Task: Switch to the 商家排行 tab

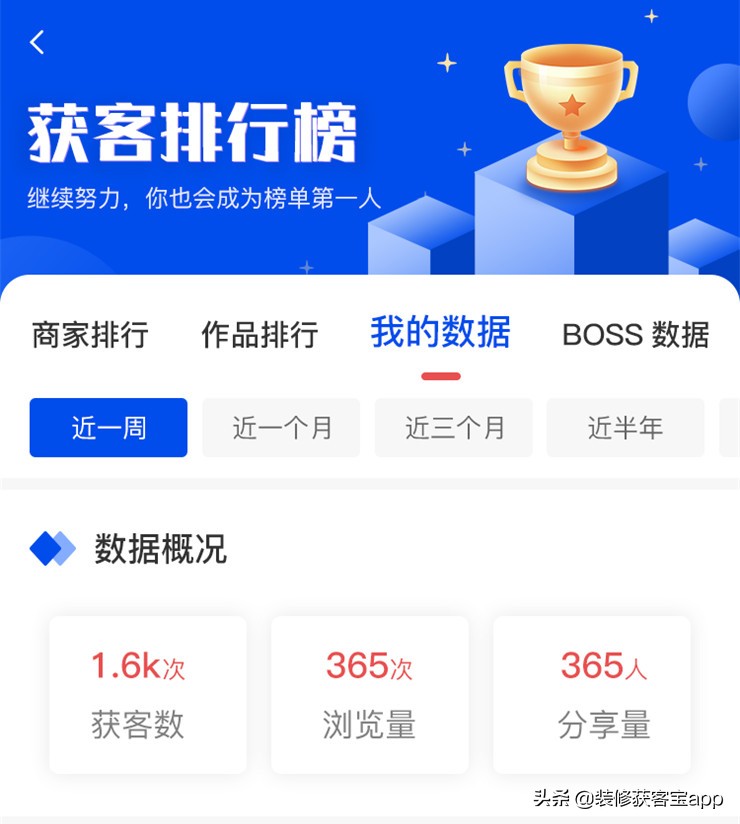Action: click(90, 336)
